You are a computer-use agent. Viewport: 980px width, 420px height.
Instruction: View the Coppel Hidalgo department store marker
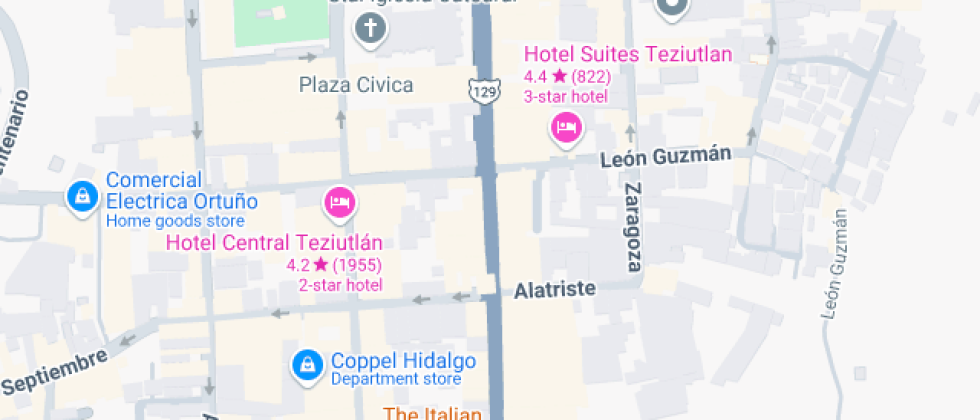point(306,365)
